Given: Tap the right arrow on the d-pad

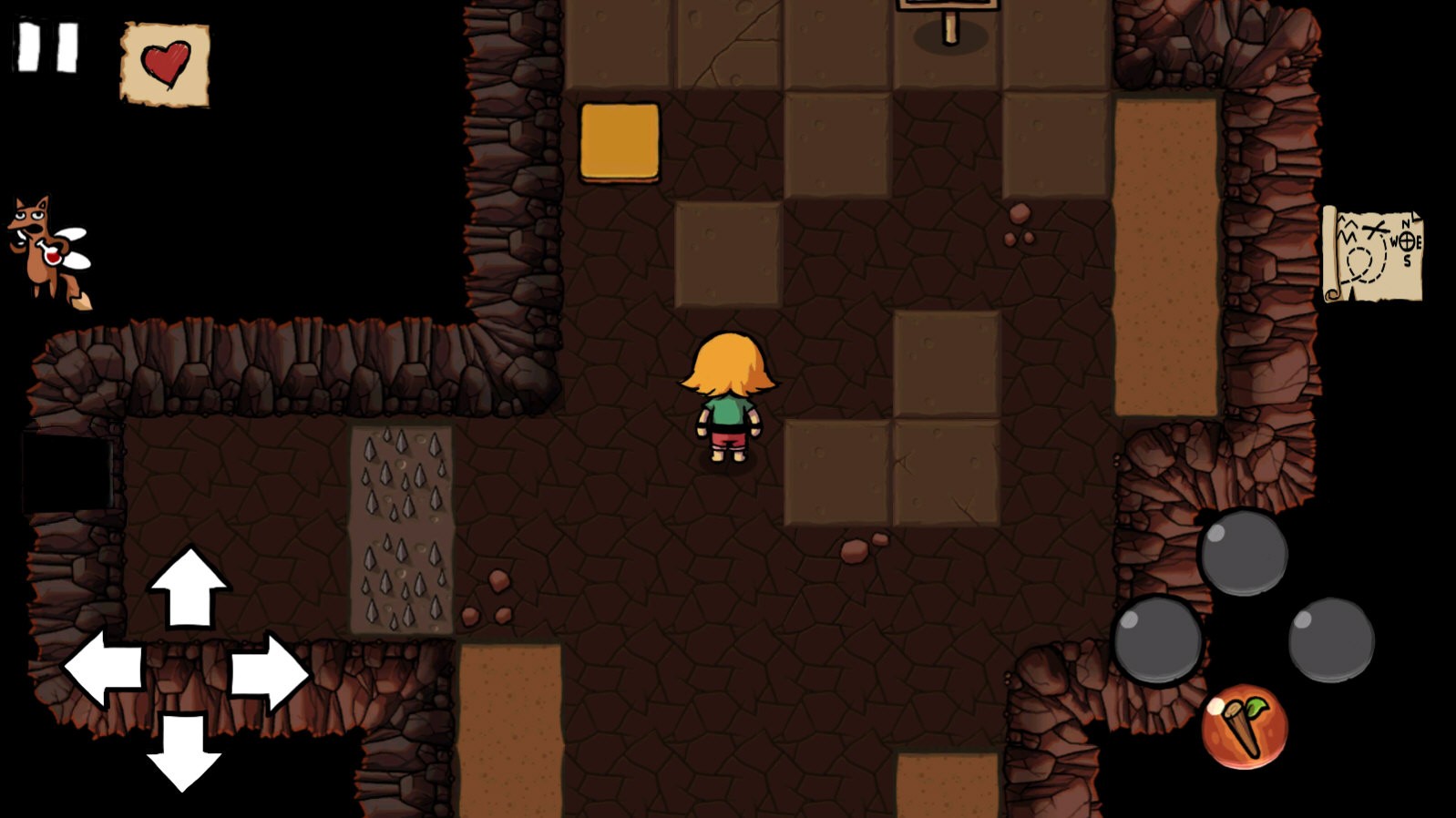Looking at the screenshot, I should 269,673.
